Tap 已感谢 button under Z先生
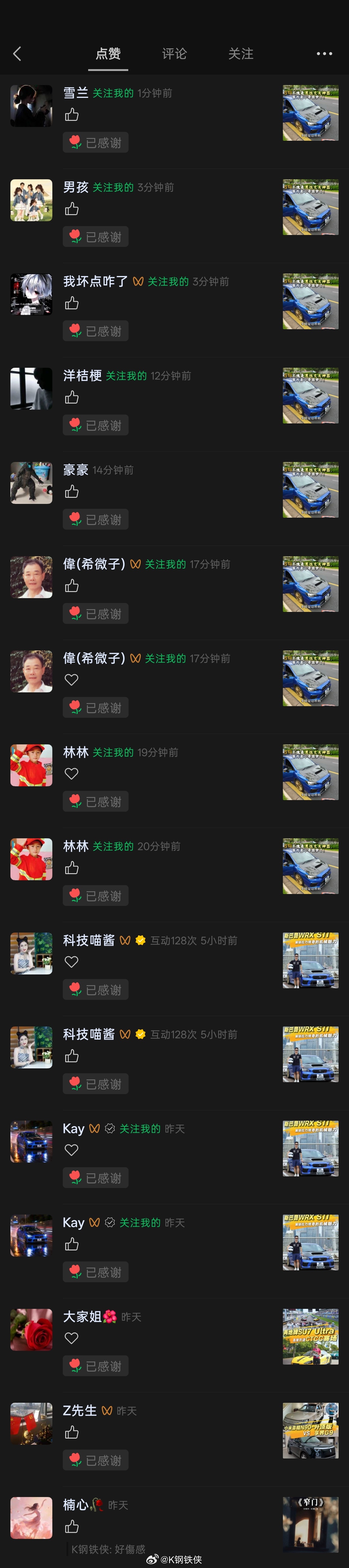Screen dimensions: 349x1568 96,1460
